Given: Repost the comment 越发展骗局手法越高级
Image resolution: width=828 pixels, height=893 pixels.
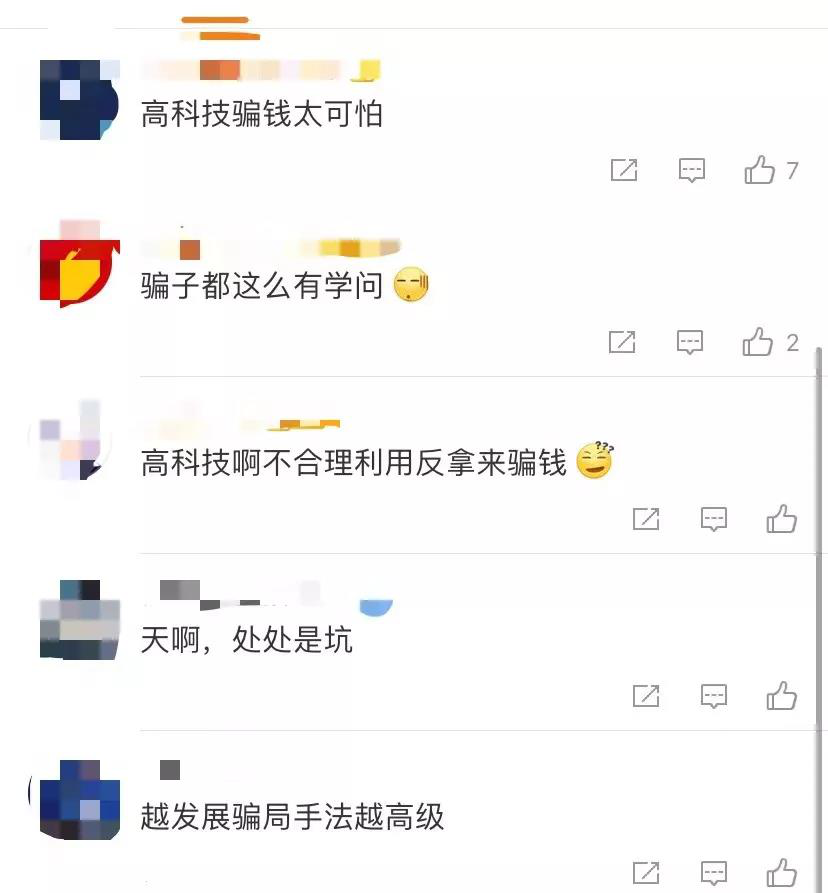Looking at the screenshot, I should [x=646, y=871].
